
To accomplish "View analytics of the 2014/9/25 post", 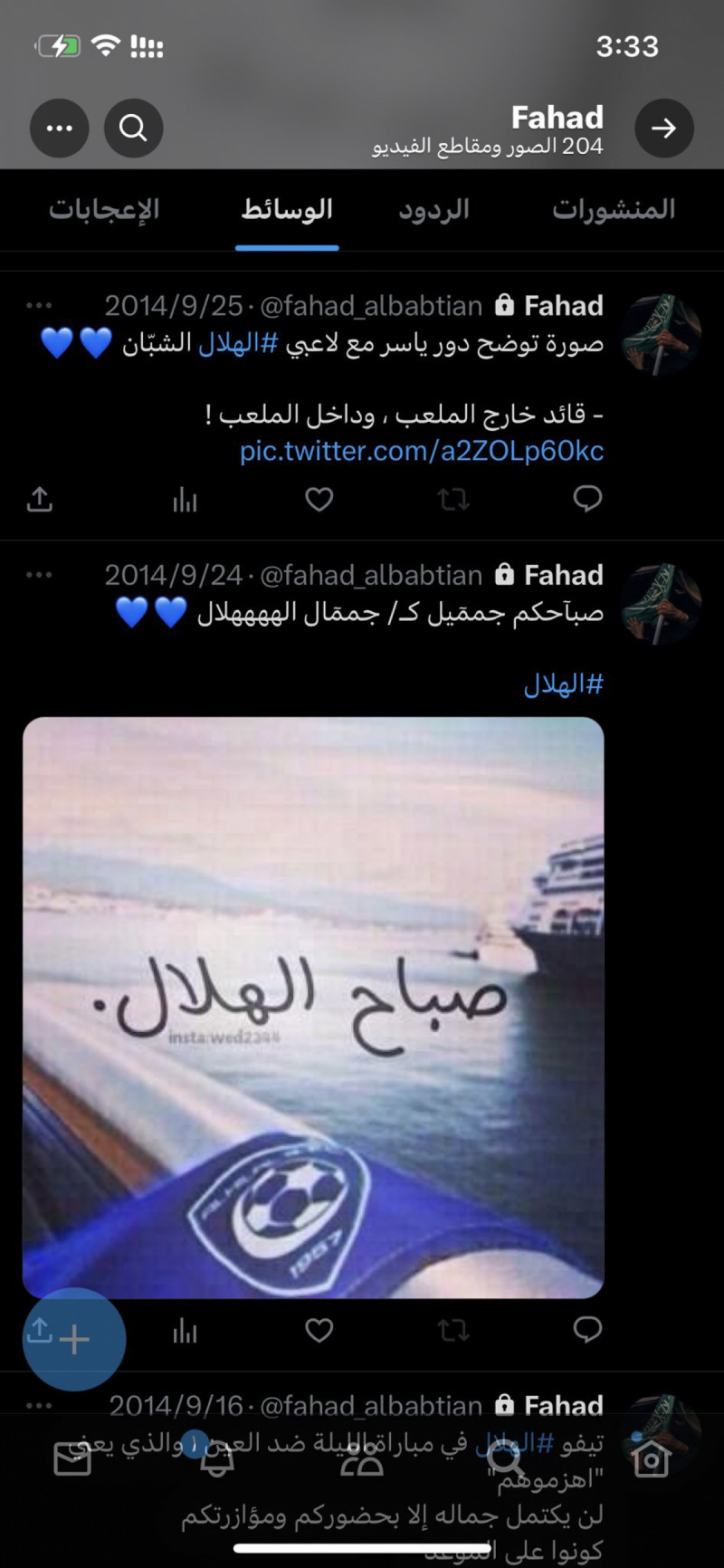I will click(x=185, y=499).
